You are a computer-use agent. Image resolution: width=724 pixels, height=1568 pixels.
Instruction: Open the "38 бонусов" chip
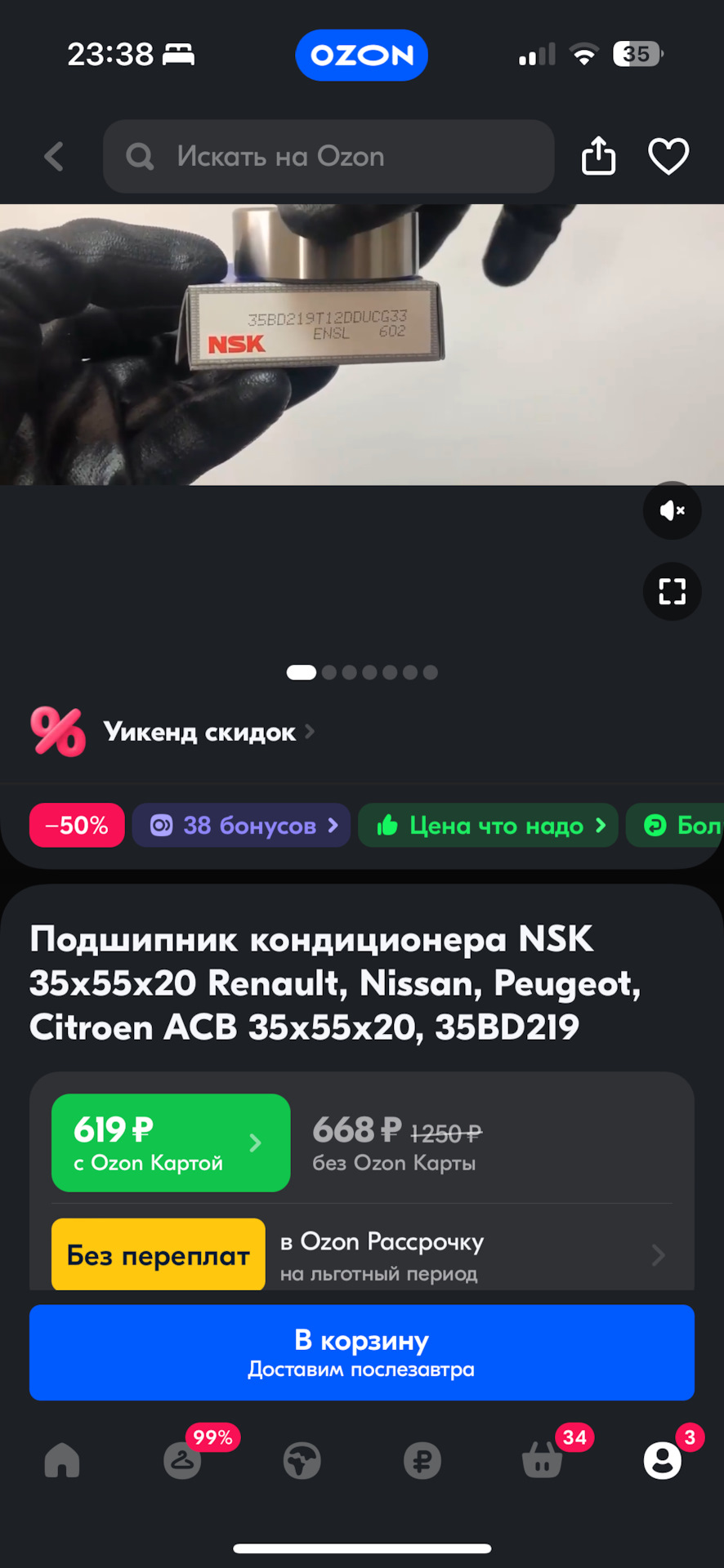point(242,826)
